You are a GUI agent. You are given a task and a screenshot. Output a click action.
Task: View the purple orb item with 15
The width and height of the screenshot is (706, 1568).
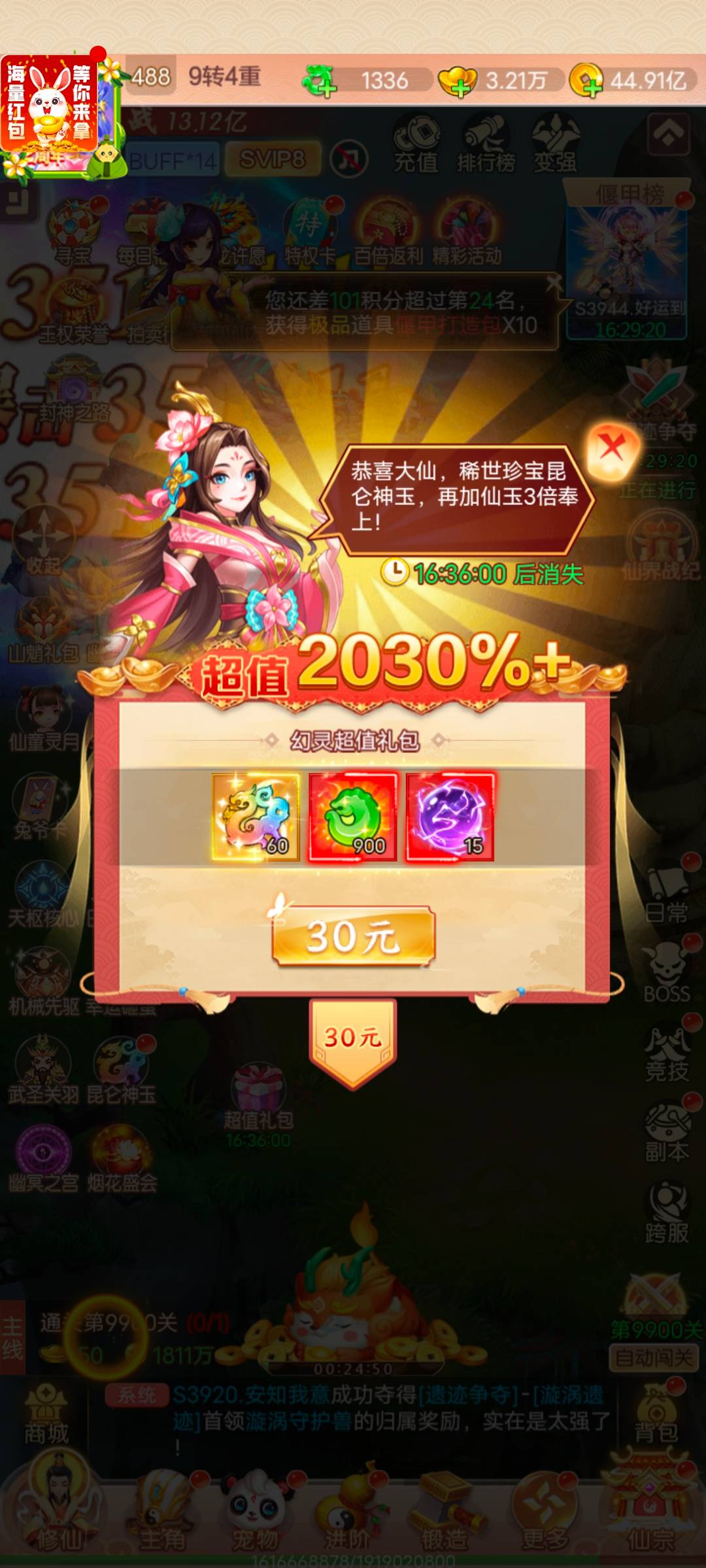(450, 817)
